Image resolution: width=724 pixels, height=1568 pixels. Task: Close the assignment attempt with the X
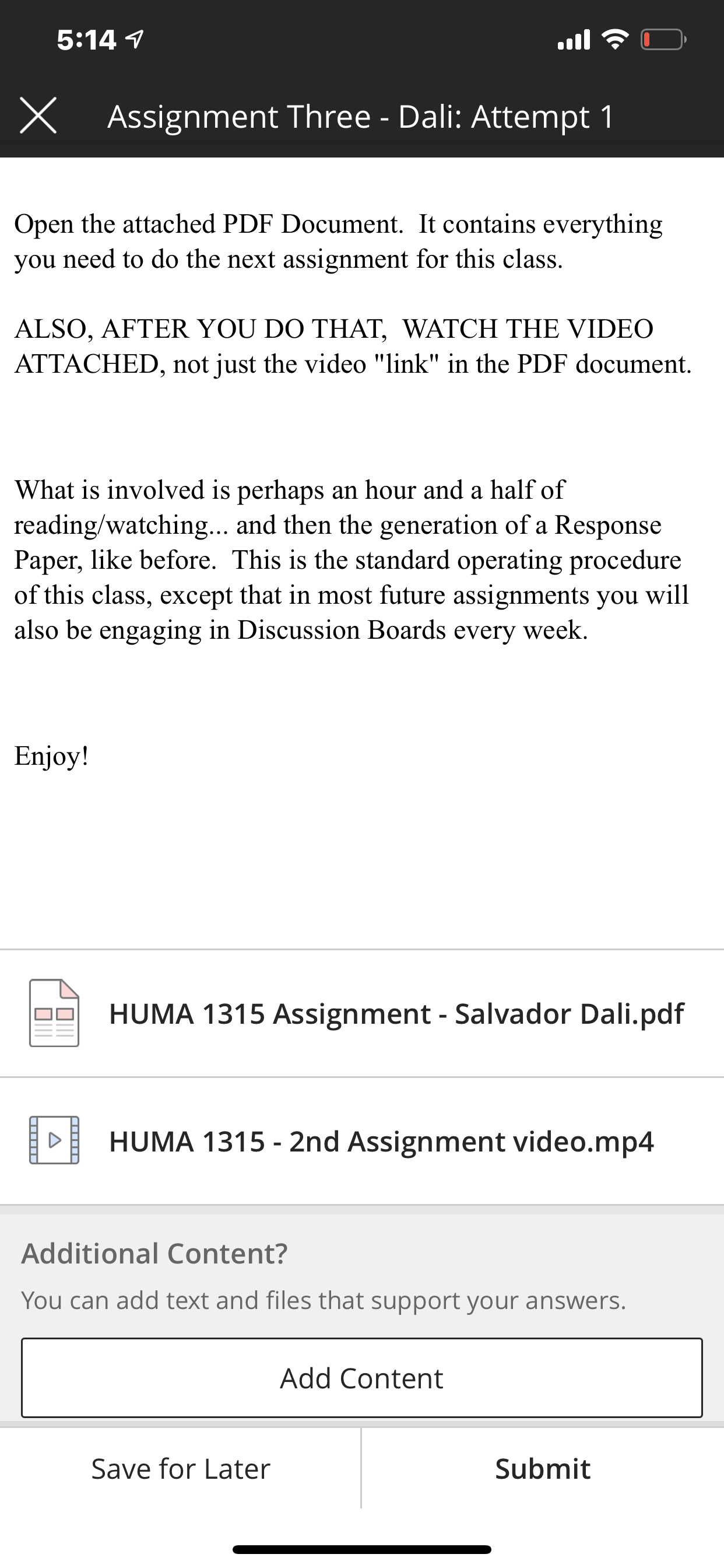(x=38, y=115)
